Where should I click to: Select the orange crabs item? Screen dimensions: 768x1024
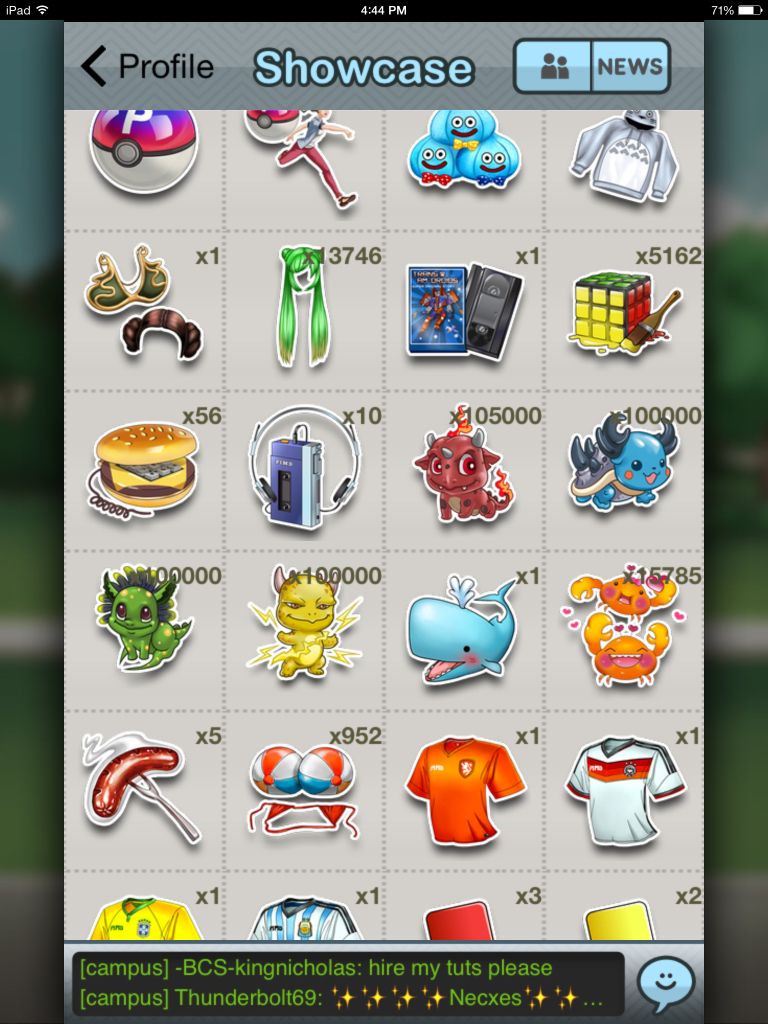(622, 630)
